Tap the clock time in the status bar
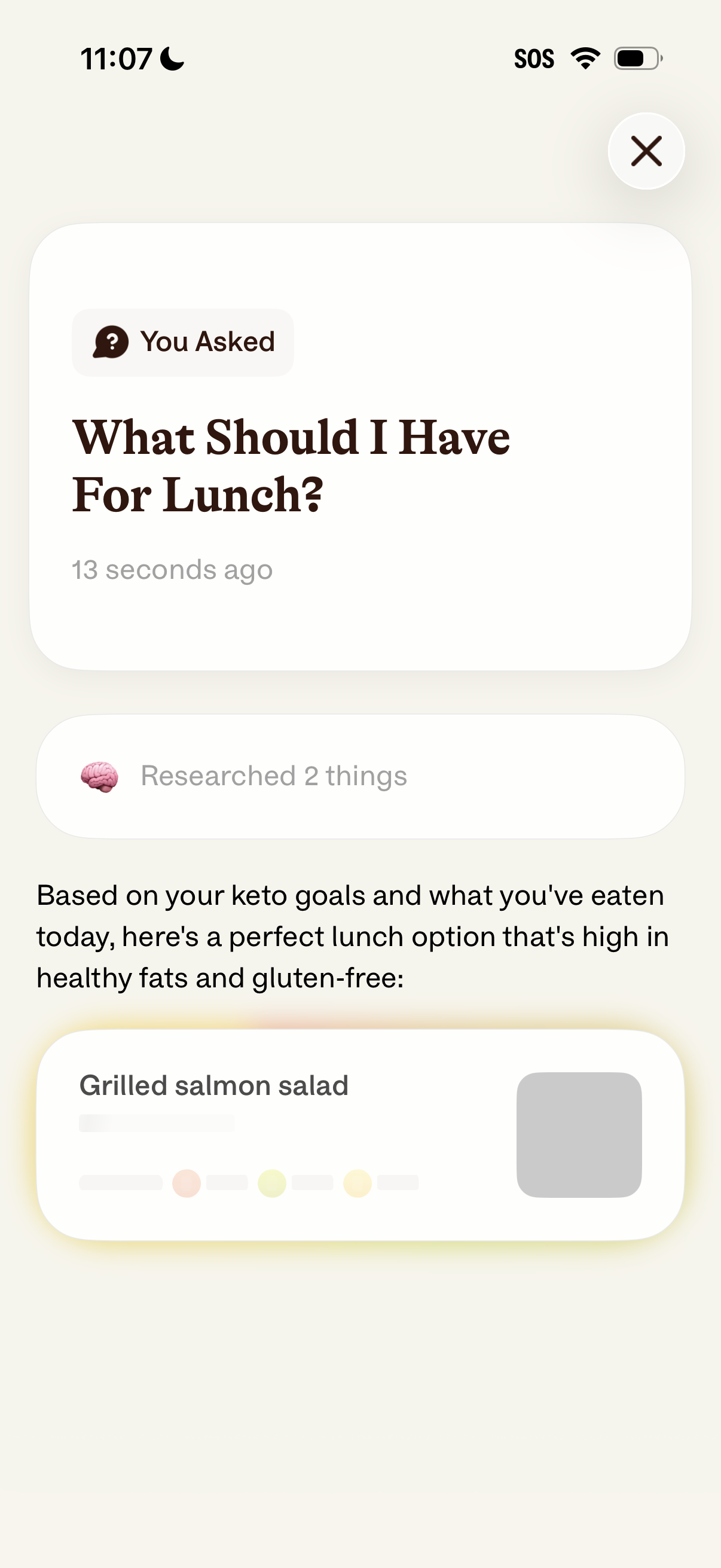 tap(116, 57)
